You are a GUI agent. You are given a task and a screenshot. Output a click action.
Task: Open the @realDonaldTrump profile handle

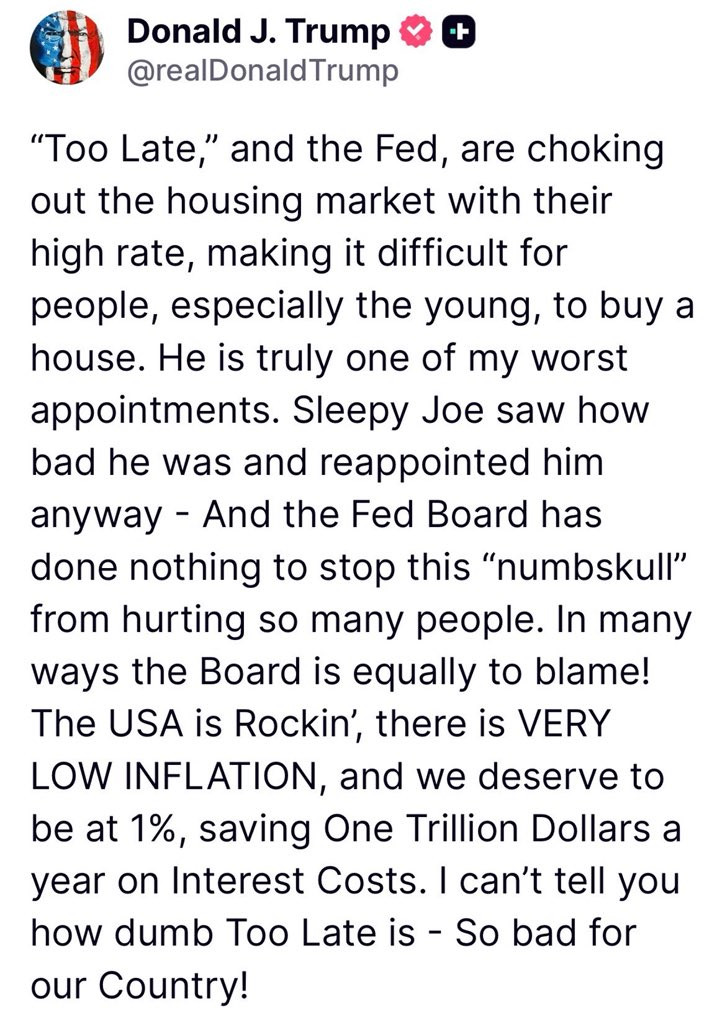[262, 70]
